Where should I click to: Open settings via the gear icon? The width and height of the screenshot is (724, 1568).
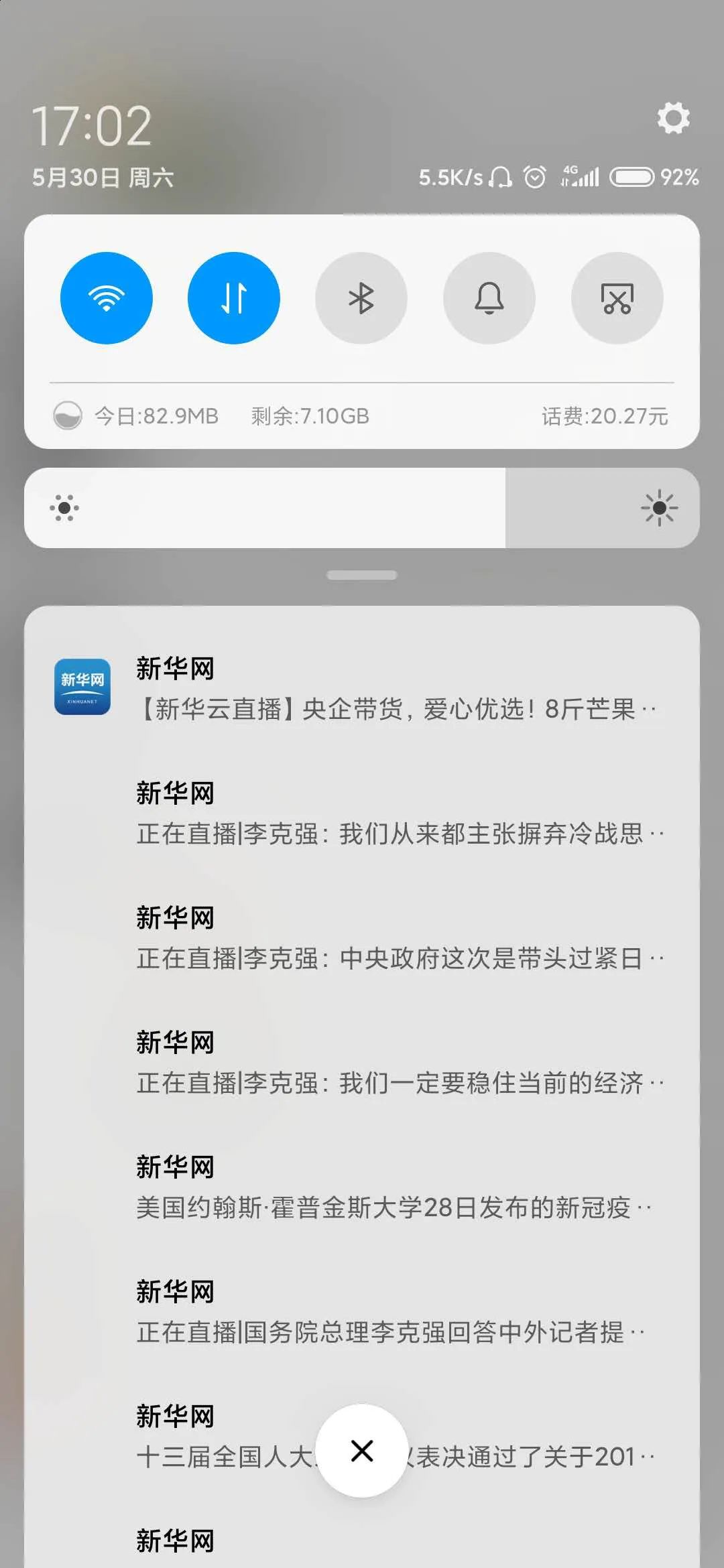pyautogui.click(x=673, y=119)
